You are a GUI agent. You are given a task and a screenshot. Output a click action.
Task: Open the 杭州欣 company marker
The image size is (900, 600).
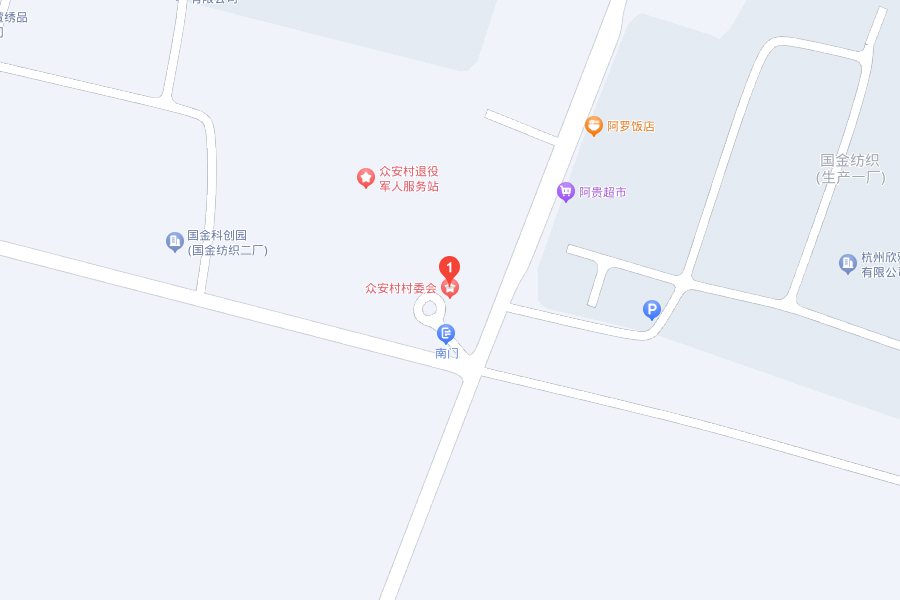tap(848, 263)
